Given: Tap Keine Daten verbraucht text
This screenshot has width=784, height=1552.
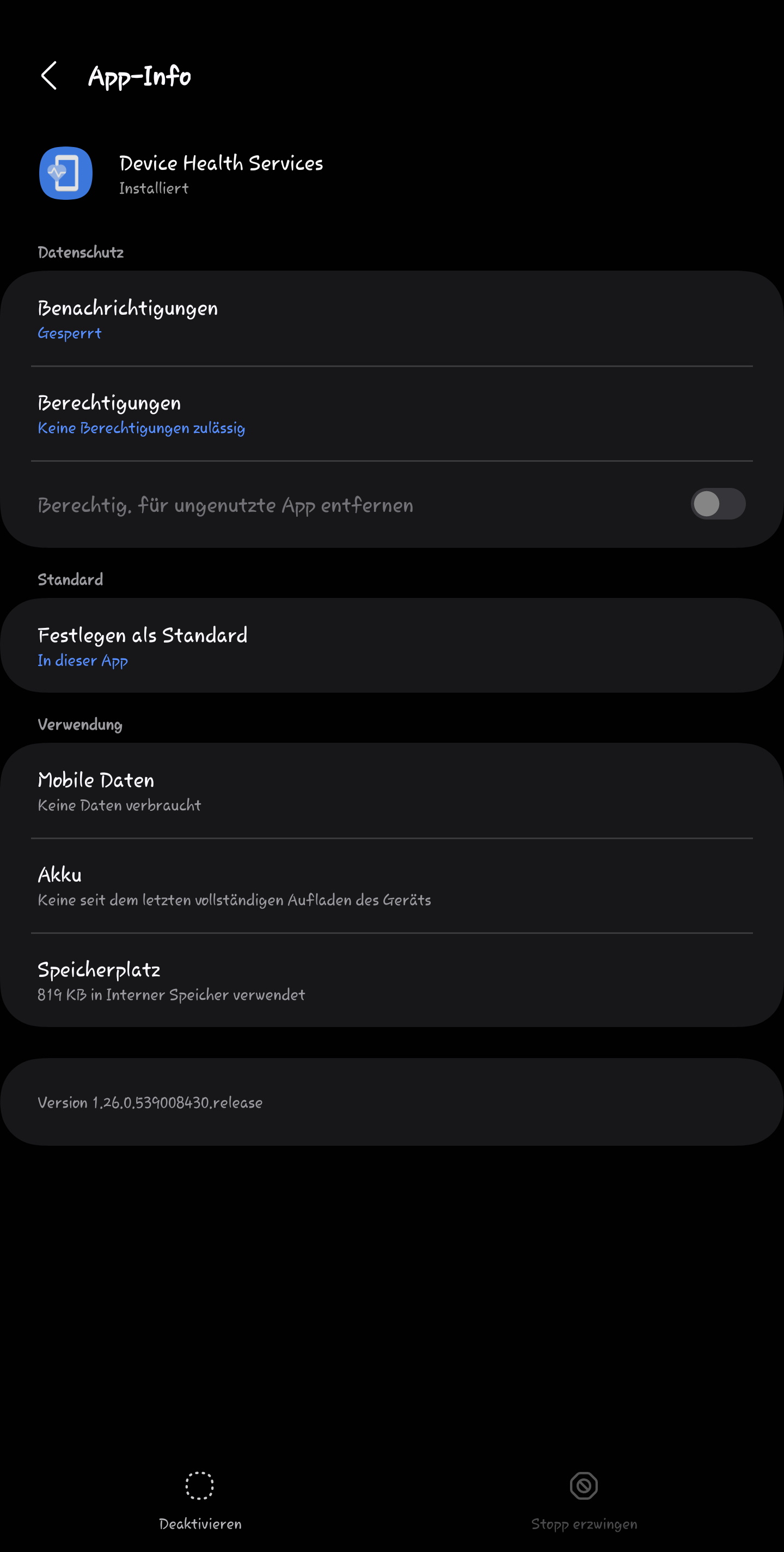Looking at the screenshot, I should [119, 805].
